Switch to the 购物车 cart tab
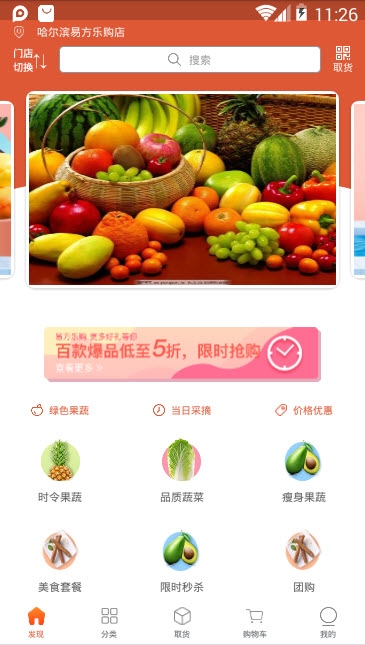Screen dimensions: 365x645 click(255, 622)
